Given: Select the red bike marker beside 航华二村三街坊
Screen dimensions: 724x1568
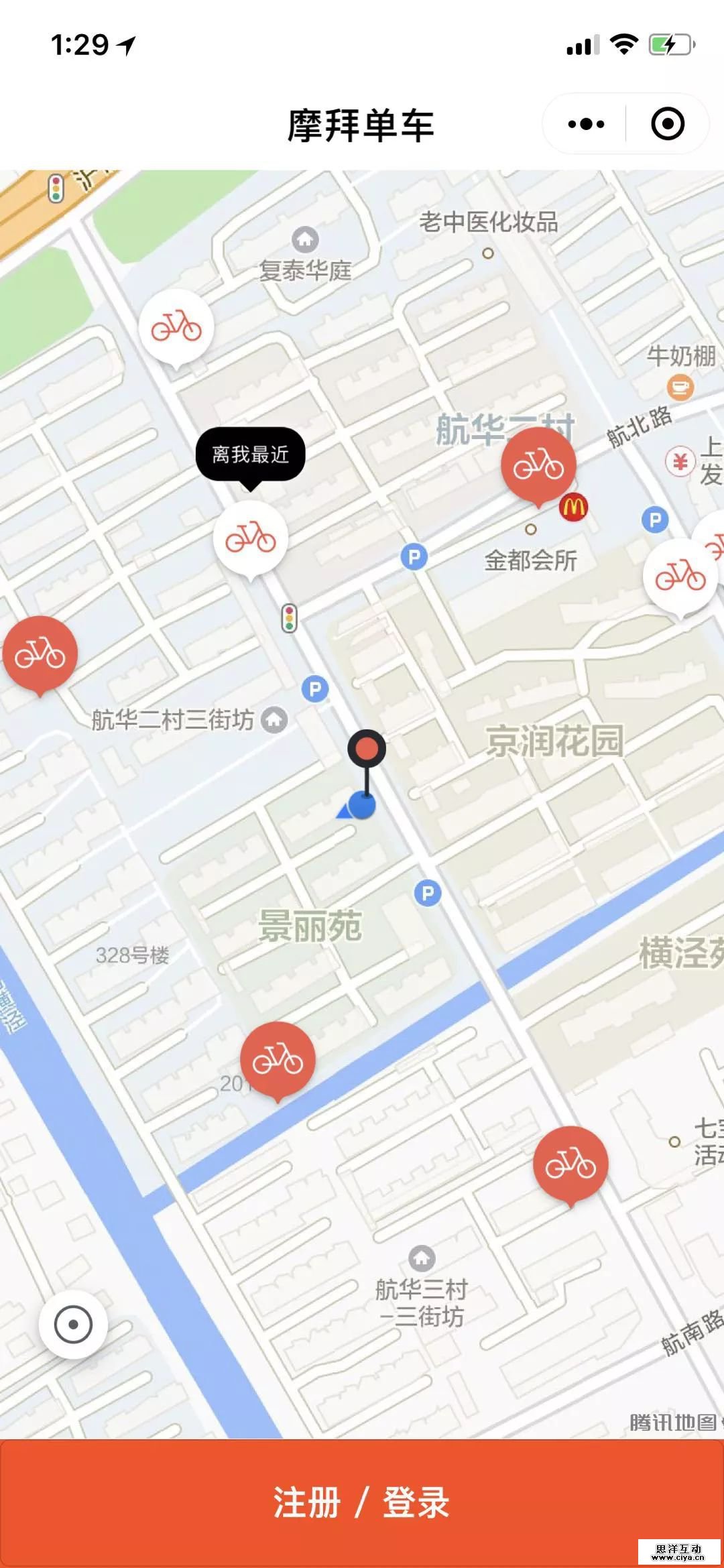Looking at the screenshot, I should pyautogui.click(x=40, y=654).
